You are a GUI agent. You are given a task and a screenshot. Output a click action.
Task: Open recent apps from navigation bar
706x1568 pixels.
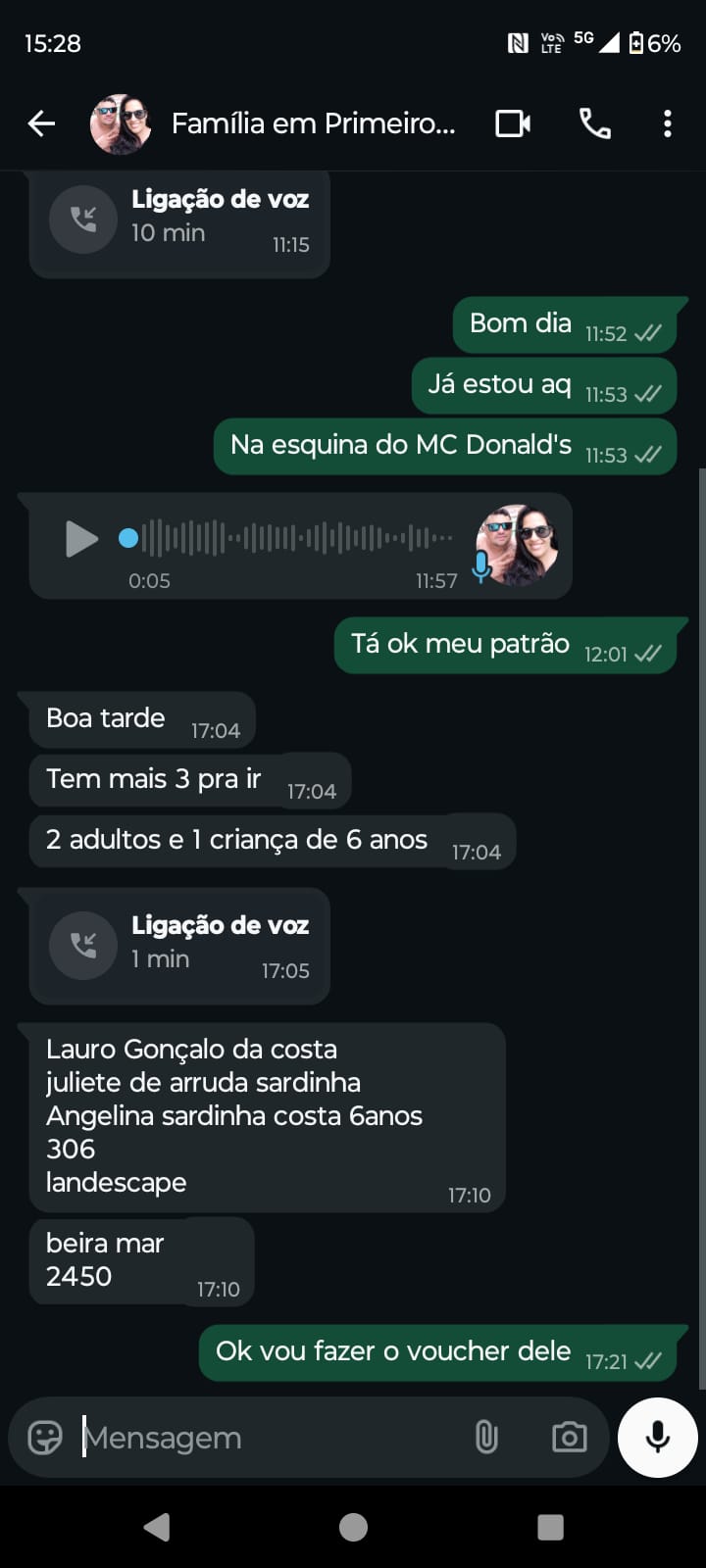551,1527
